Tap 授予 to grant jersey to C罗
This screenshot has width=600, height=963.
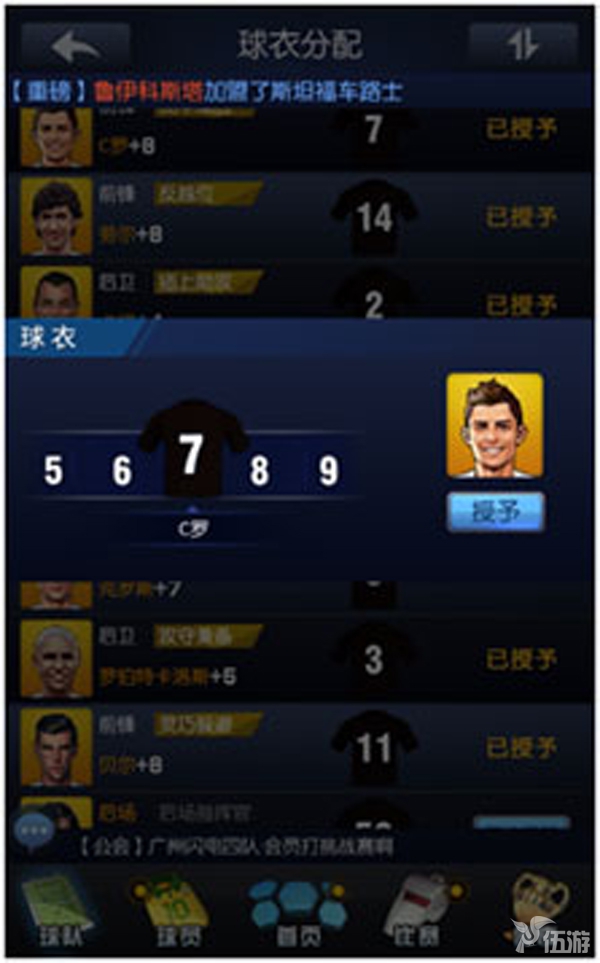[495, 511]
